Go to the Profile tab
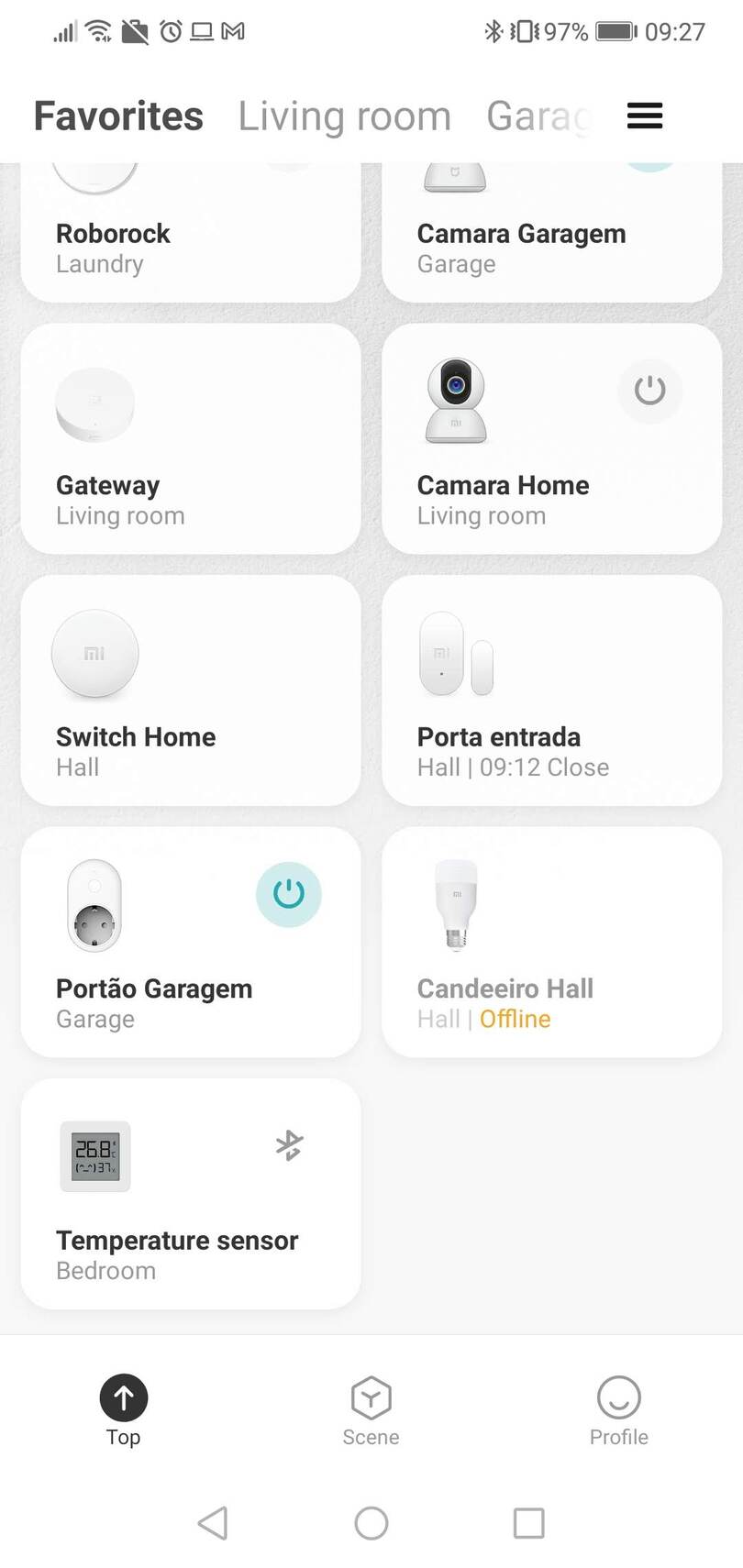 coord(618,1409)
